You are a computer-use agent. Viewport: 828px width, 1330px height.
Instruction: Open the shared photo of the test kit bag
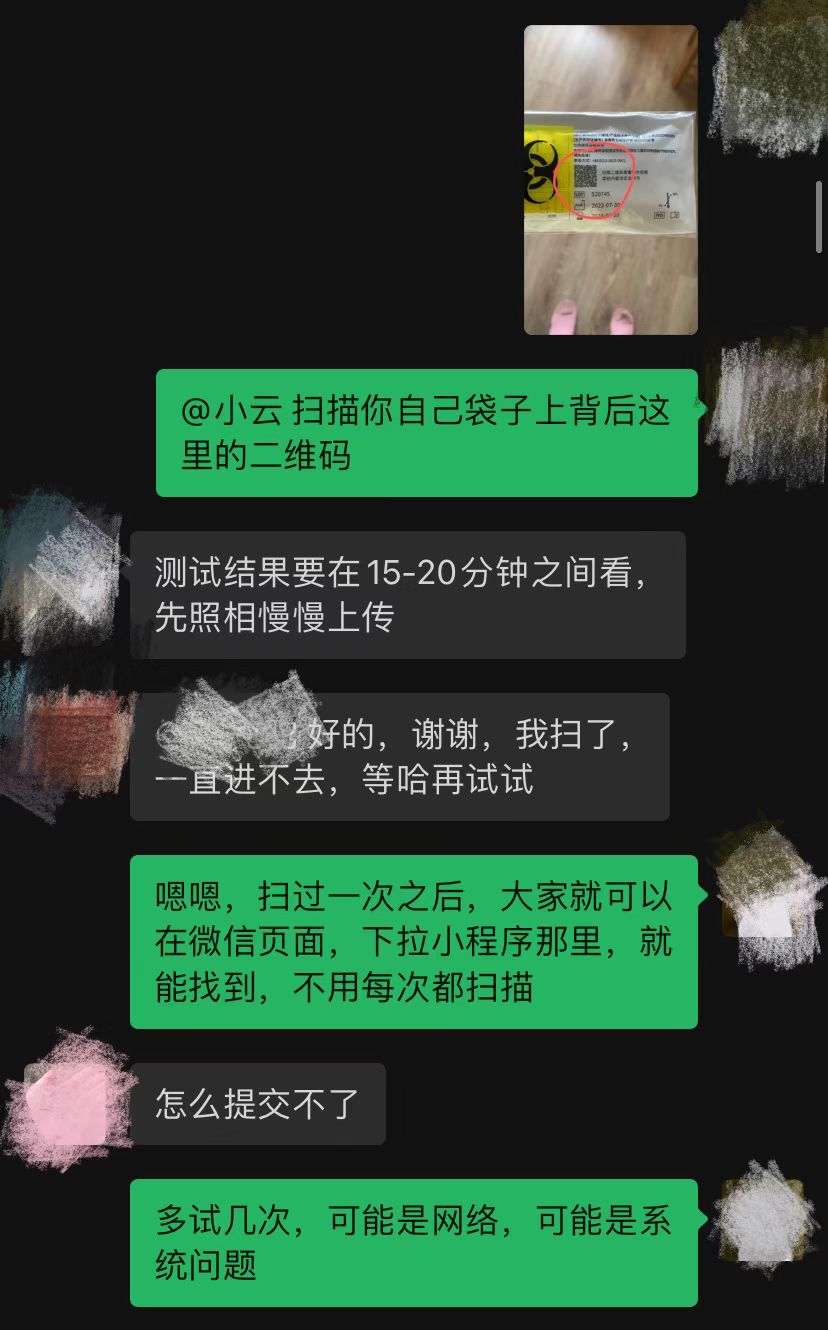click(x=610, y=180)
